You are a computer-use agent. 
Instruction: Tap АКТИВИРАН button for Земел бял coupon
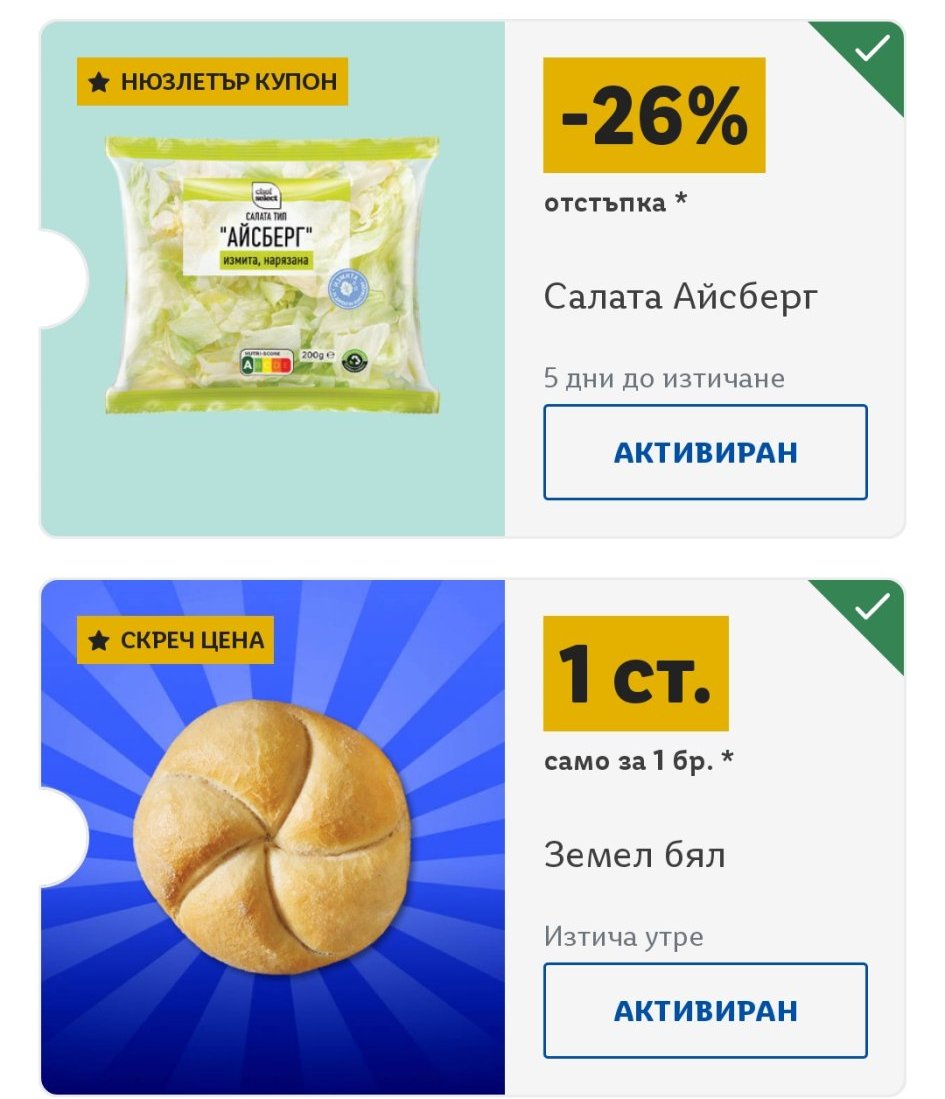pos(705,1010)
